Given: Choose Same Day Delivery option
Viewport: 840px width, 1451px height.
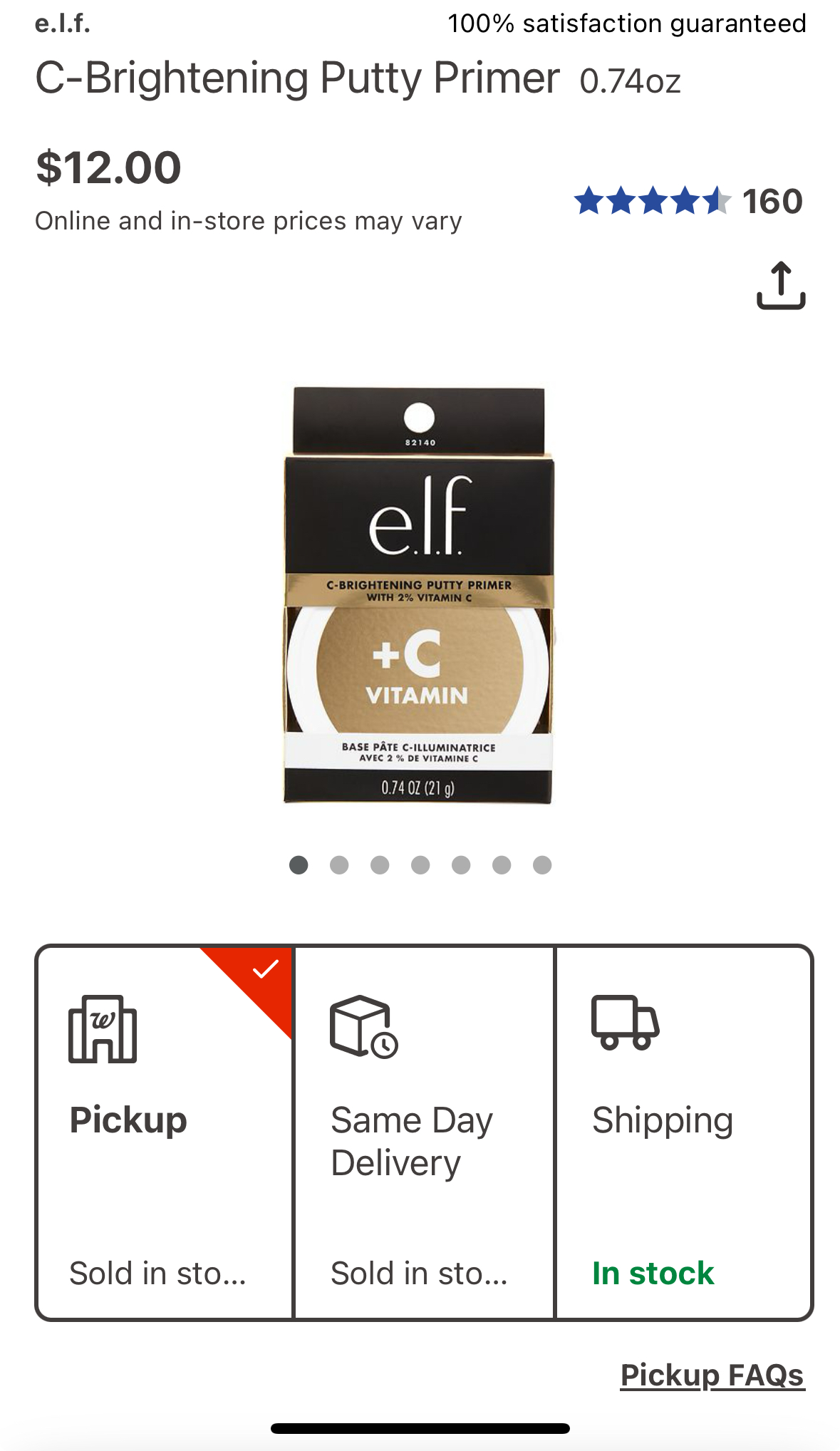Looking at the screenshot, I should click(424, 1132).
